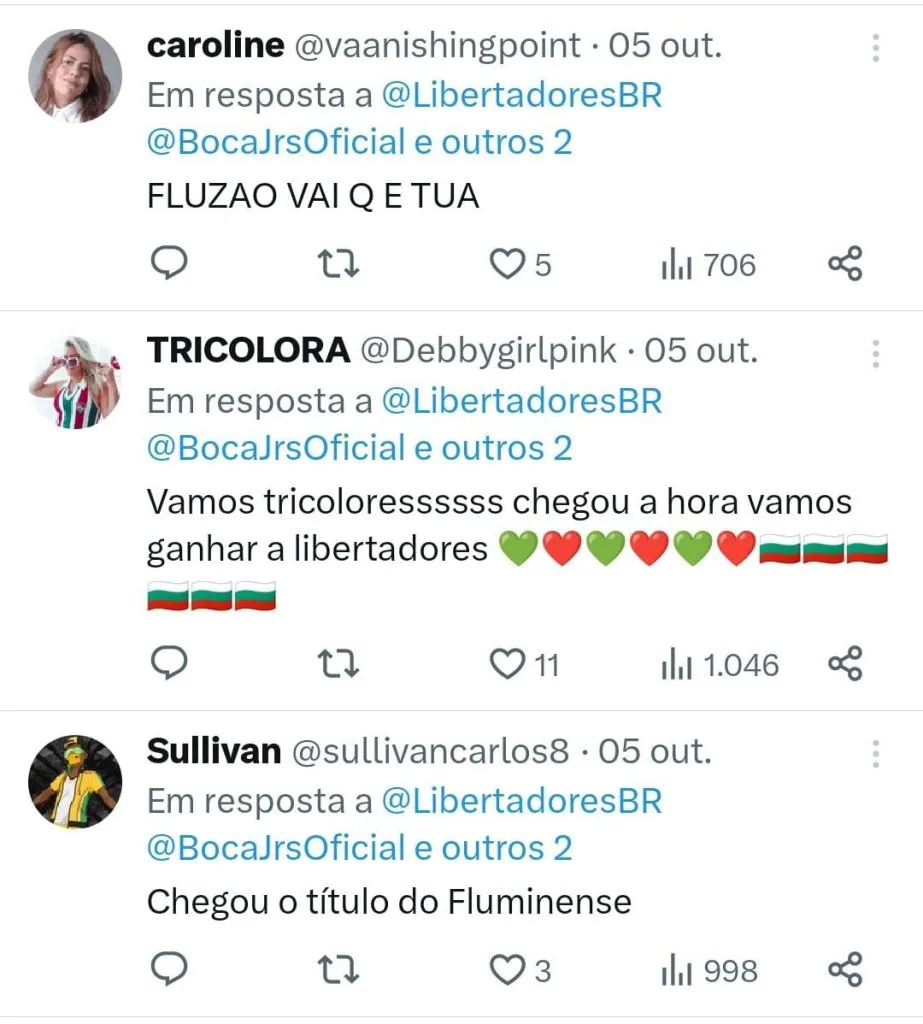Image resolution: width=923 pixels, height=1024 pixels.
Task: Open @BocaJrsOficial mention in caroline's tweet
Action: tap(275, 142)
